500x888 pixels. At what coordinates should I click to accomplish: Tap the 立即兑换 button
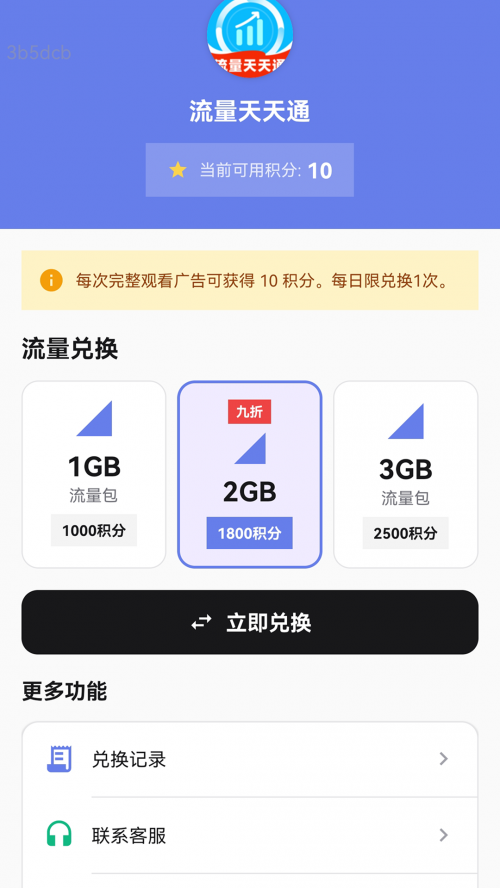click(250, 622)
